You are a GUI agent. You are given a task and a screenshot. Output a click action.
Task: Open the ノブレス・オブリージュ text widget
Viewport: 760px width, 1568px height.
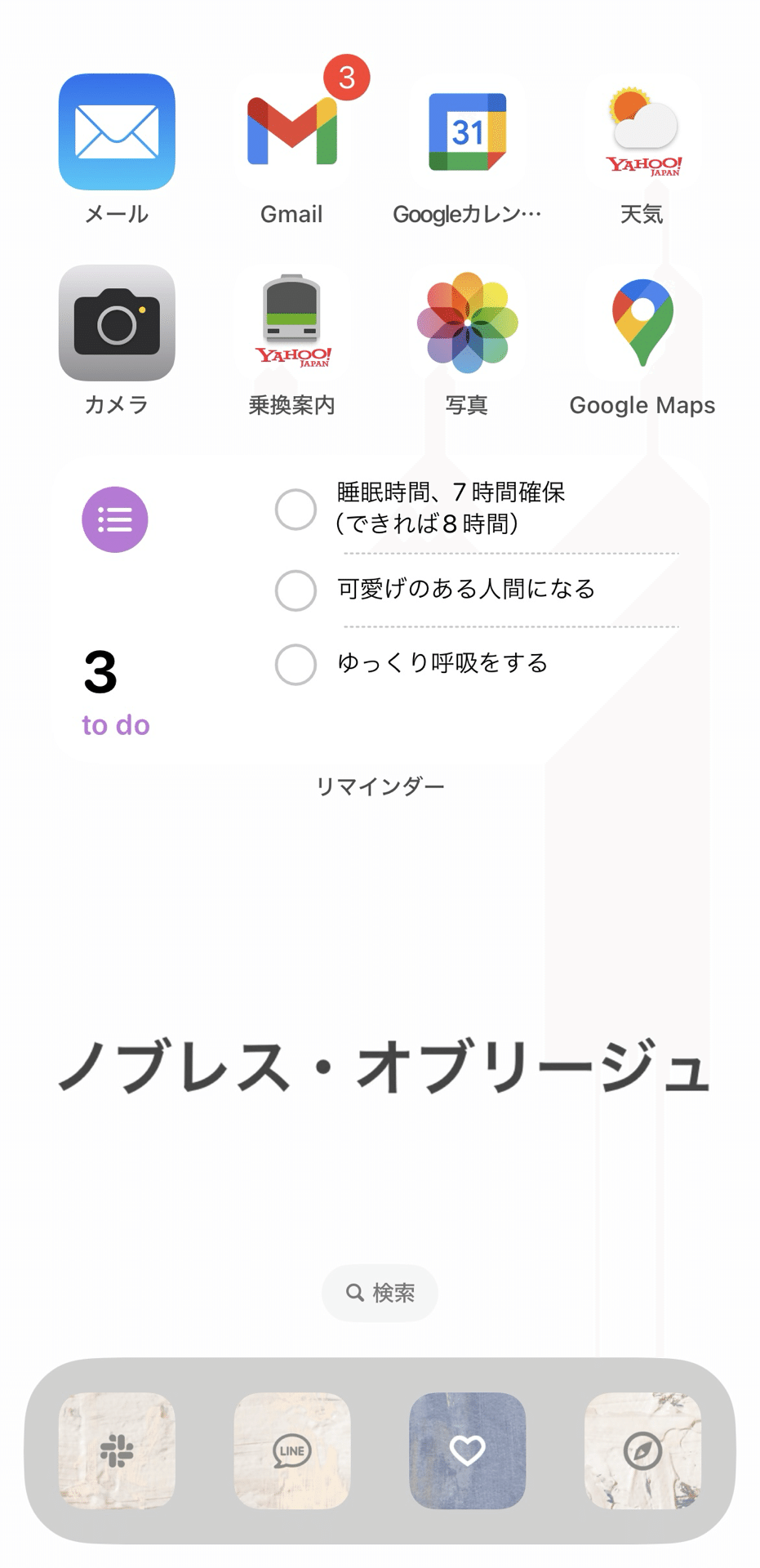tap(380, 1067)
